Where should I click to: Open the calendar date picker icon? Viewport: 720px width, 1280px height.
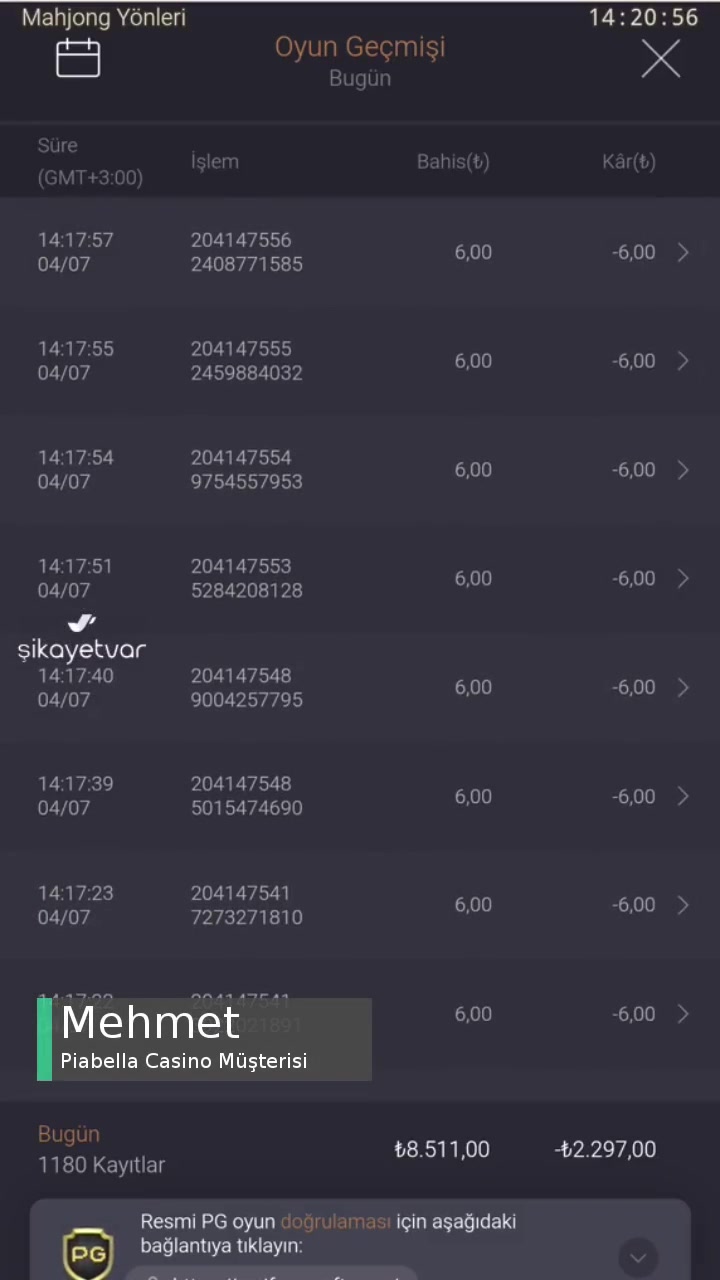coord(78,58)
